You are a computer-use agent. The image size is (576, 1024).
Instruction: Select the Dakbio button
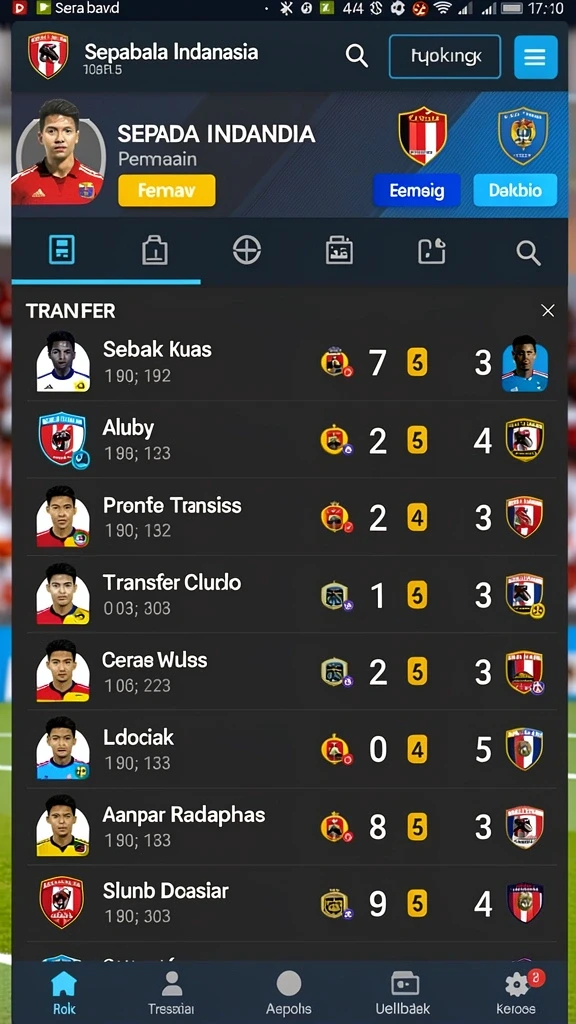click(515, 191)
